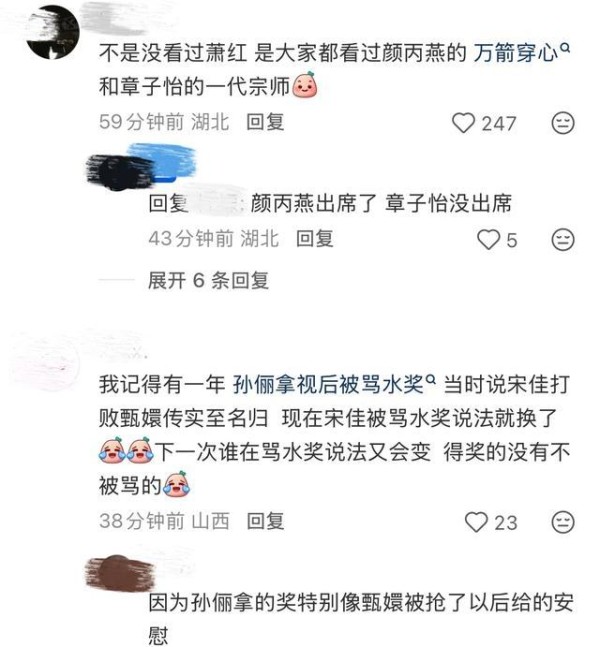Open avatar of the 因为孙俪拿的奖 replier

[x=121, y=574]
